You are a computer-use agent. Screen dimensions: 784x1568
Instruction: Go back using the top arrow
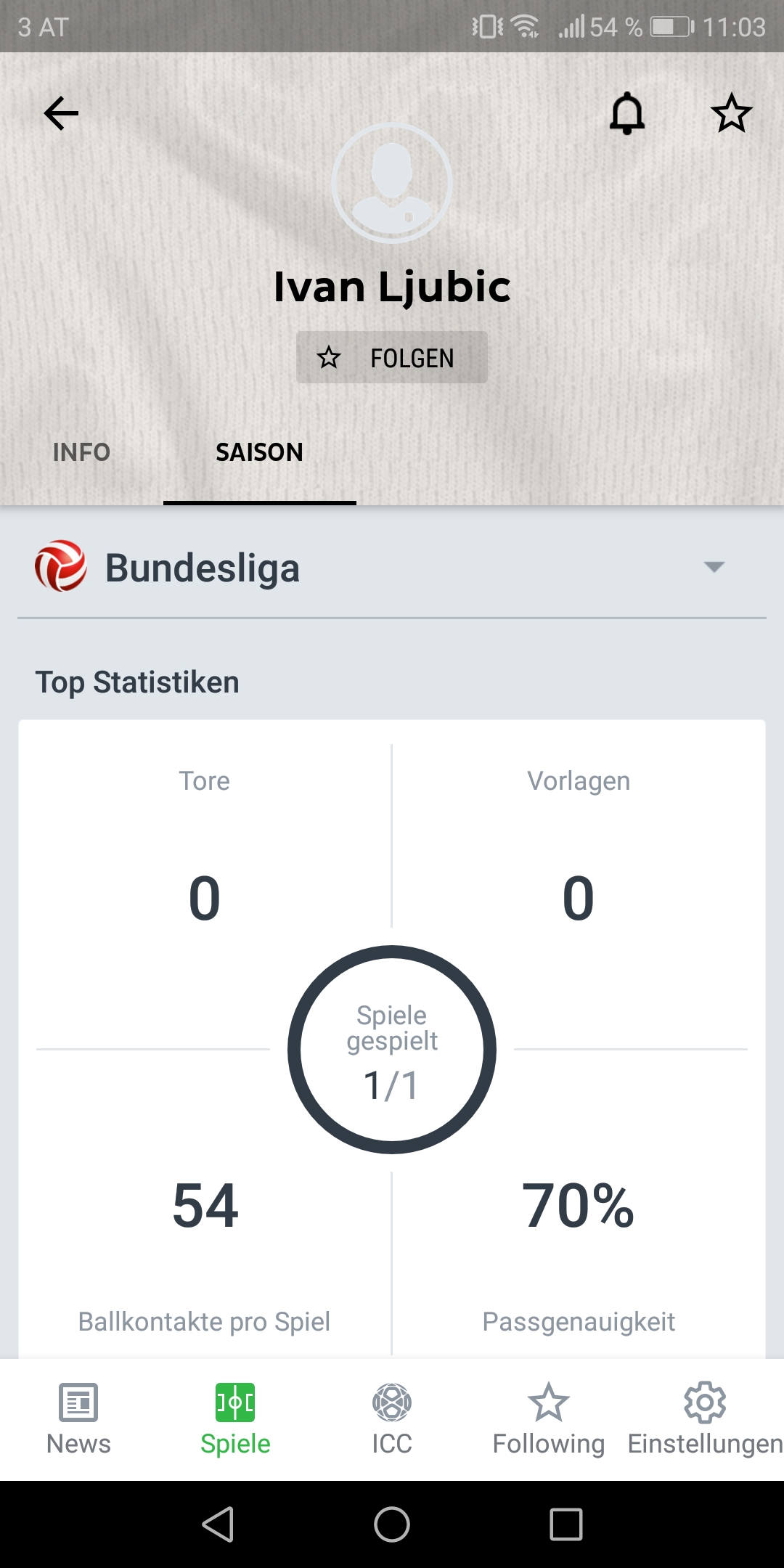(x=61, y=113)
